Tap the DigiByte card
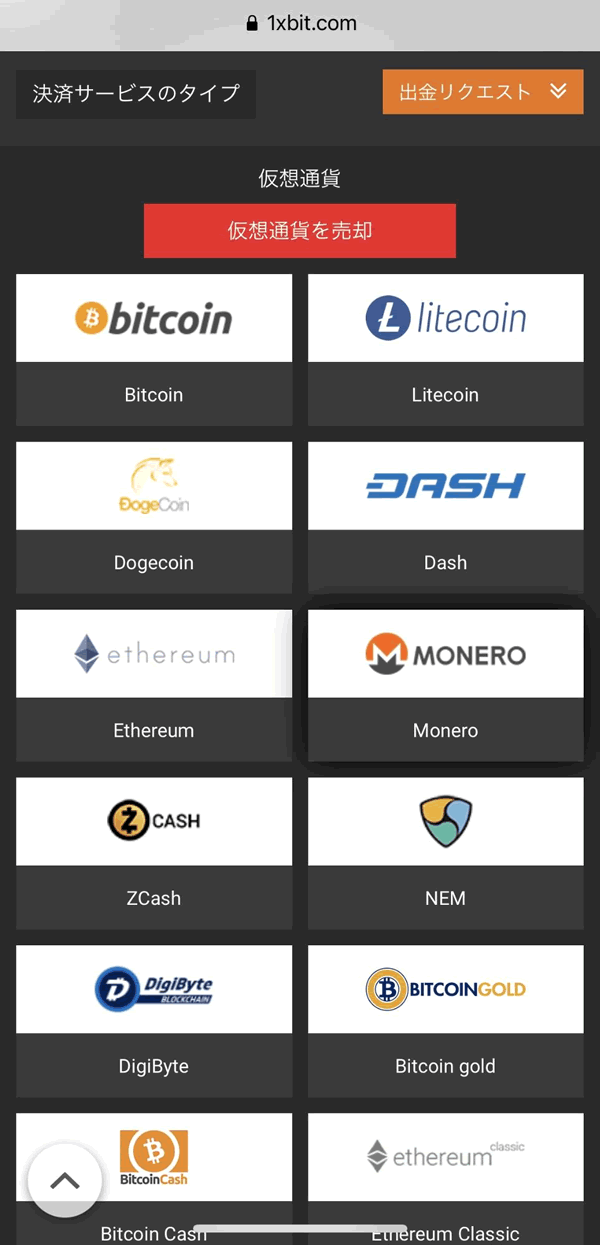The image size is (600, 1245). tap(154, 1020)
